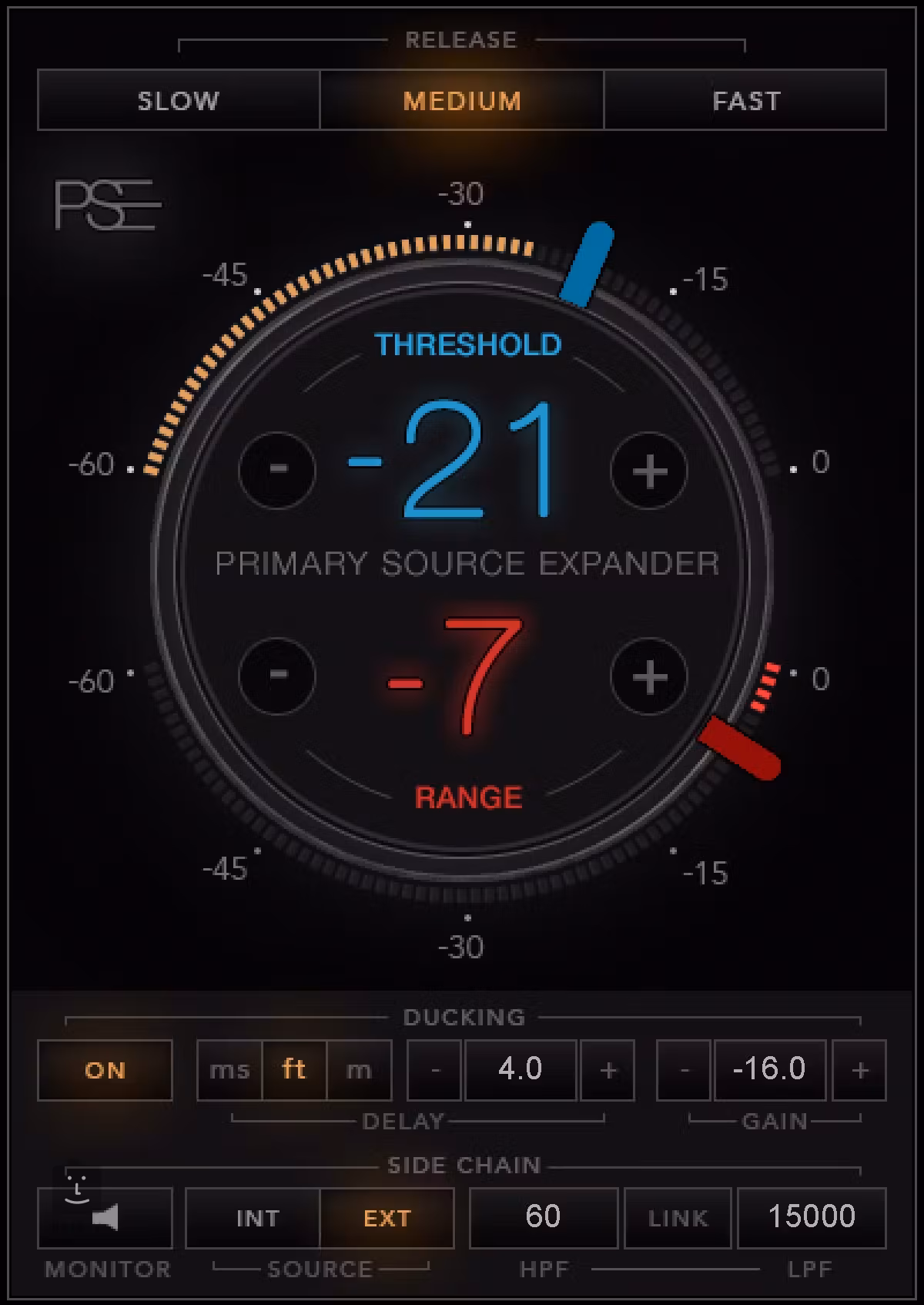
Task: Set delay units to m
Action: 359,1070
